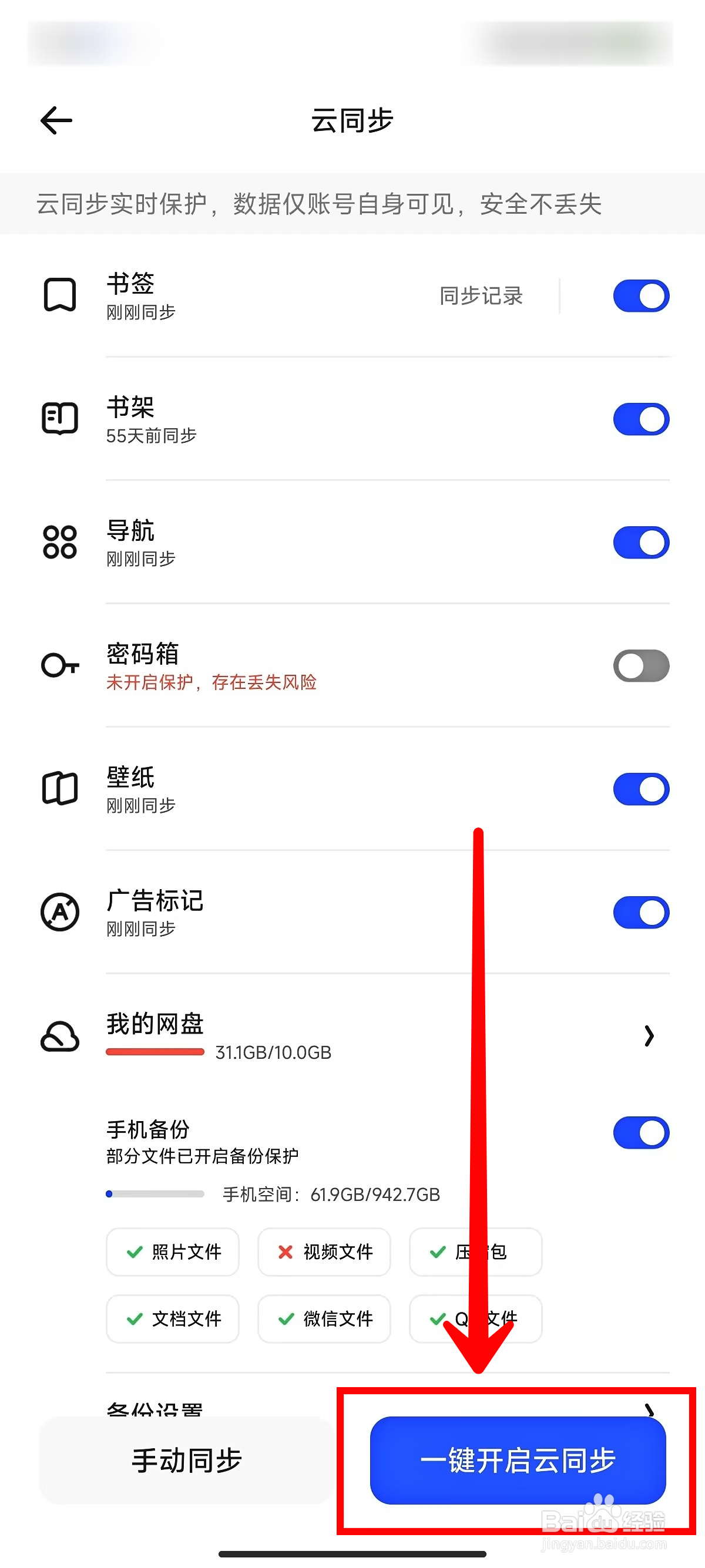Enable the 密码箱 sync toggle
705x1568 pixels.
(640, 667)
